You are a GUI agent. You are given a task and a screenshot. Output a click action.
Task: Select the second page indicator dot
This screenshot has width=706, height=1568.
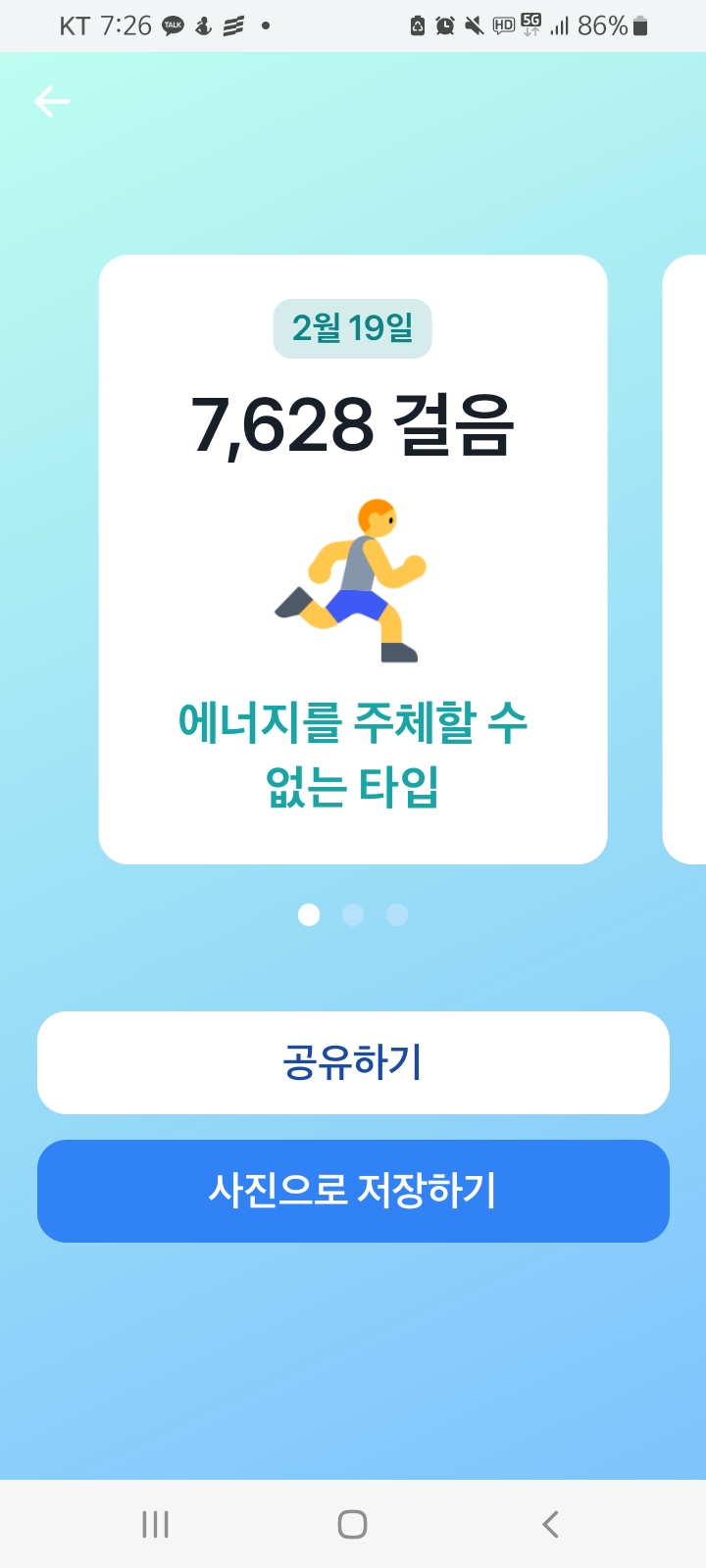(x=353, y=914)
